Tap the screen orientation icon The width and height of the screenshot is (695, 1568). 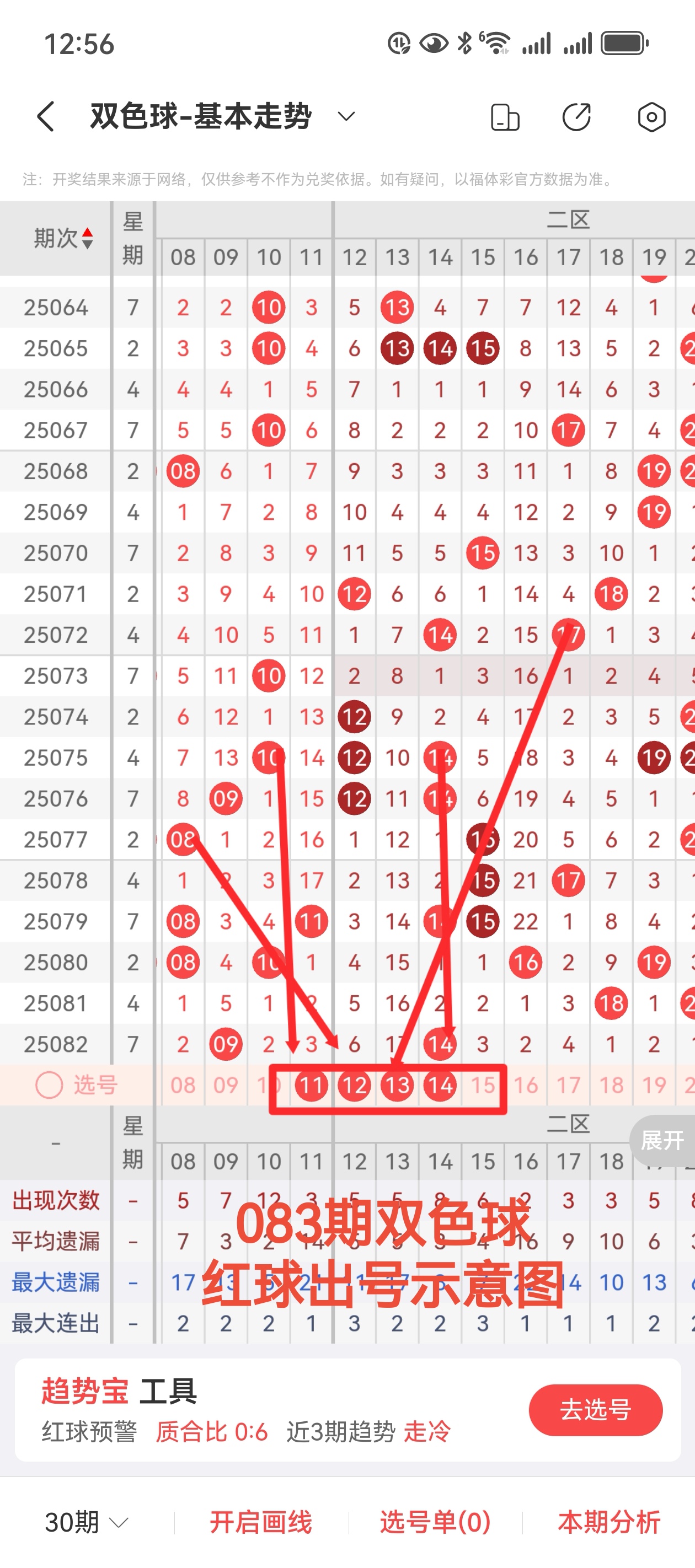(505, 117)
